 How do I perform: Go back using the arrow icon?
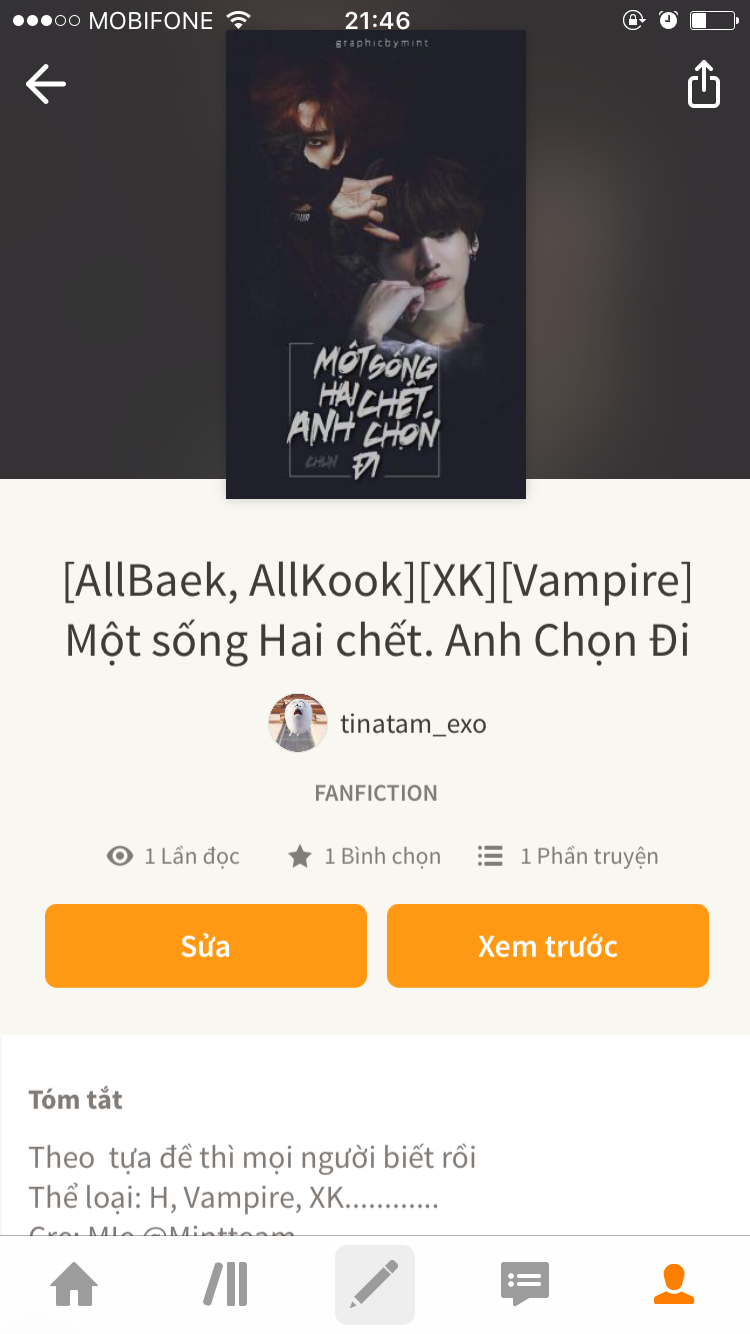tap(46, 84)
